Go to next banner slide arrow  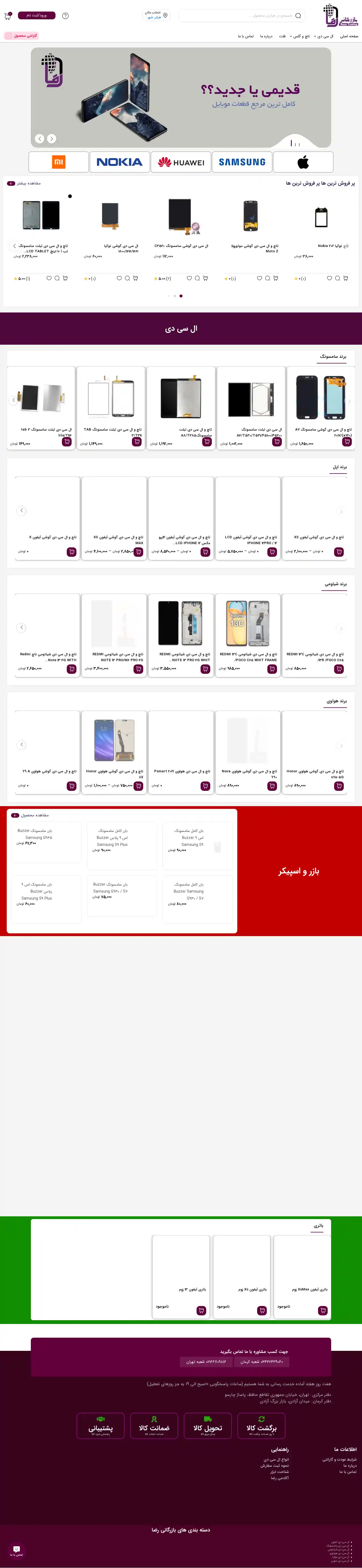[x=52, y=139]
